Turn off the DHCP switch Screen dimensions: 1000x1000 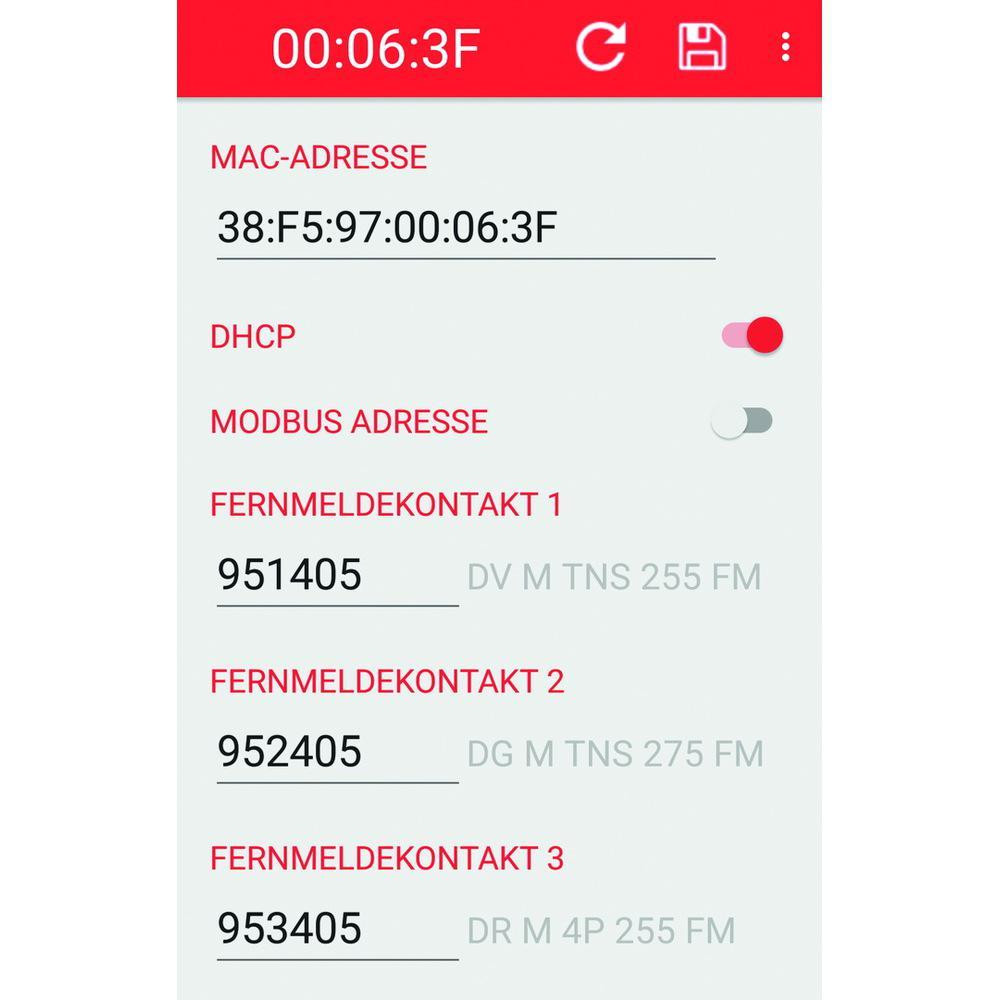point(752,336)
